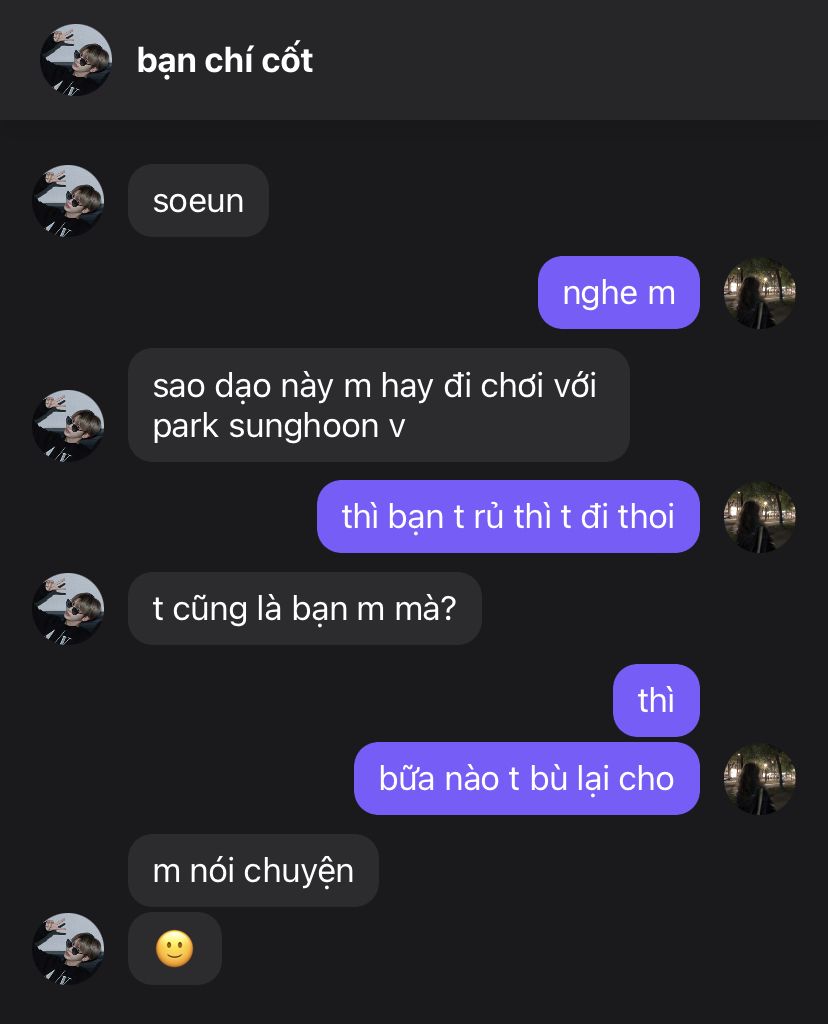Open the bạn chí cốt contact header

[225, 60]
